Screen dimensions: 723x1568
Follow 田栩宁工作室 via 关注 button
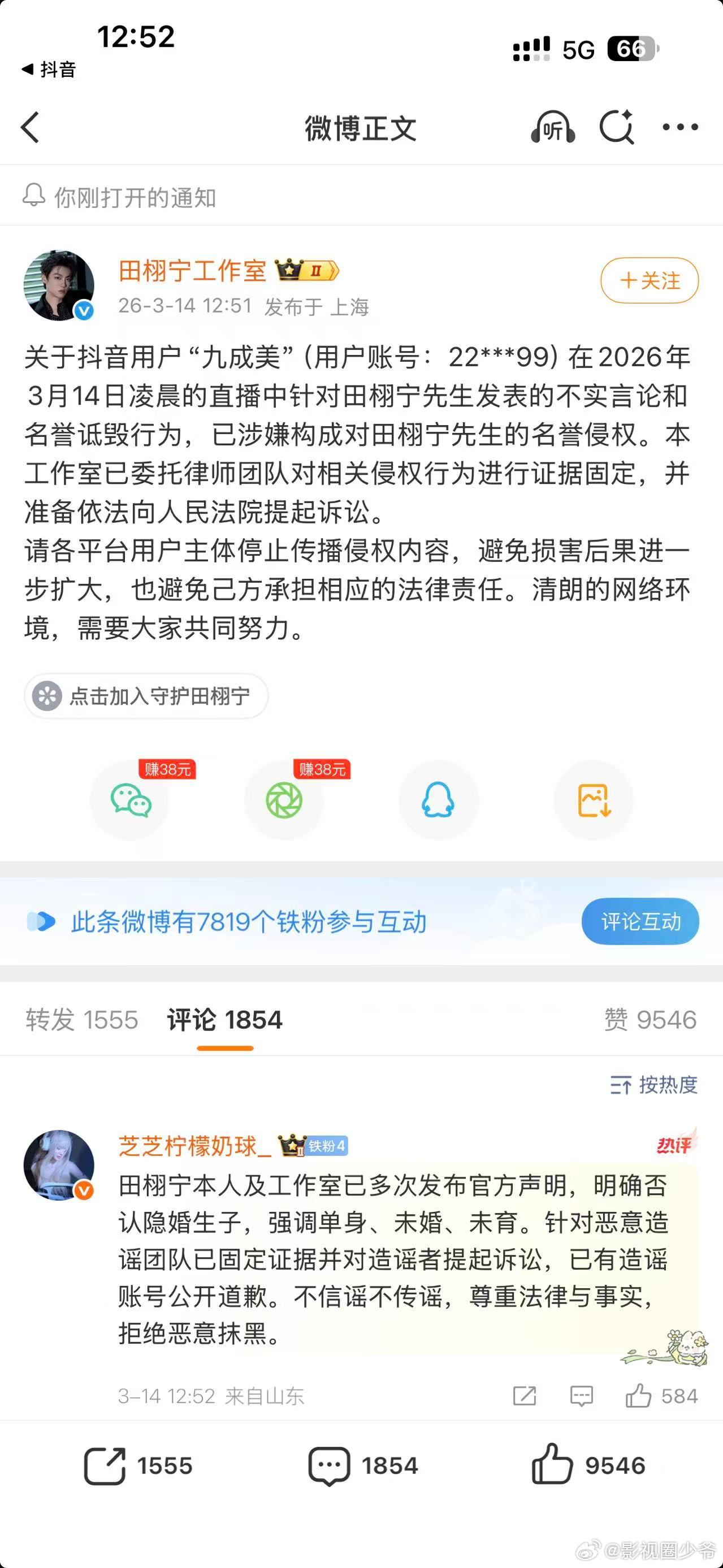(649, 280)
